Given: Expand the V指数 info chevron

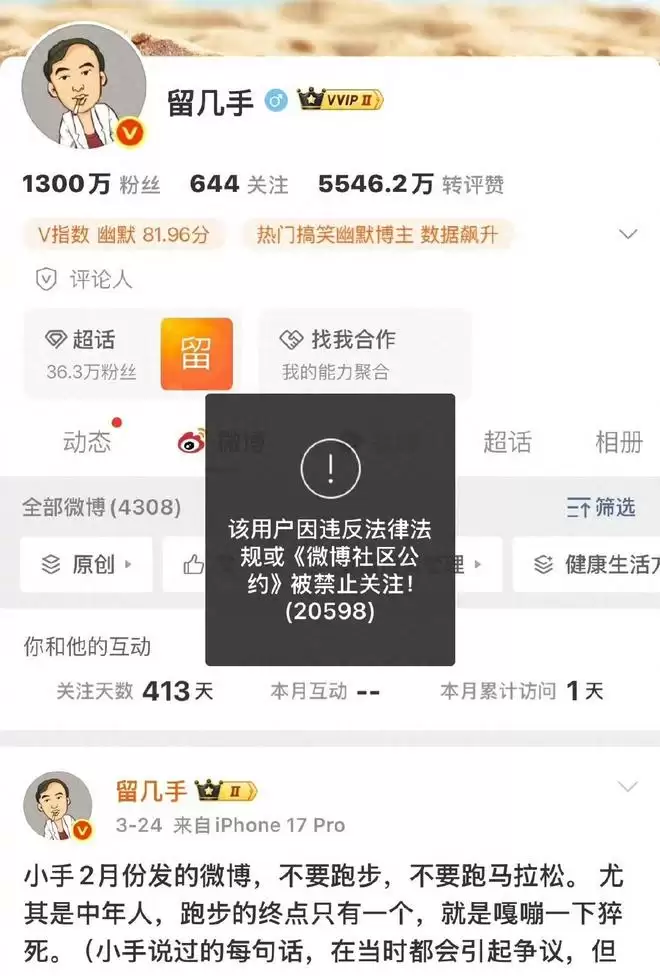Looking at the screenshot, I should tap(628, 235).
